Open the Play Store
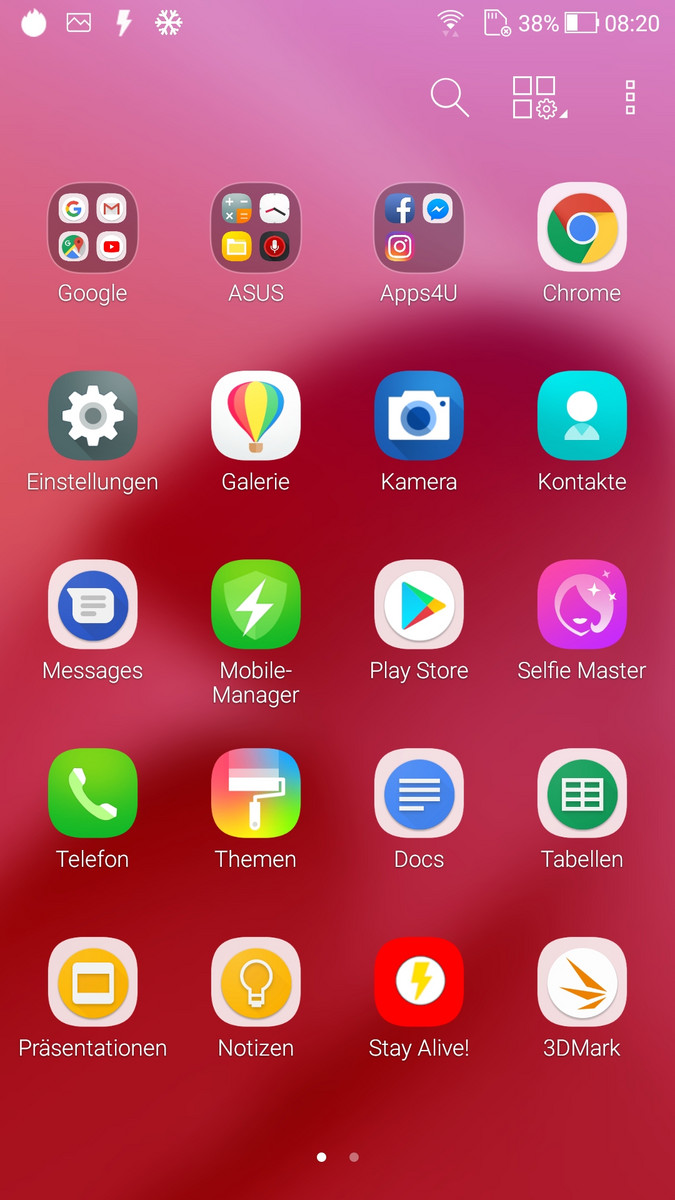The height and width of the screenshot is (1200, 675). click(x=419, y=605)
